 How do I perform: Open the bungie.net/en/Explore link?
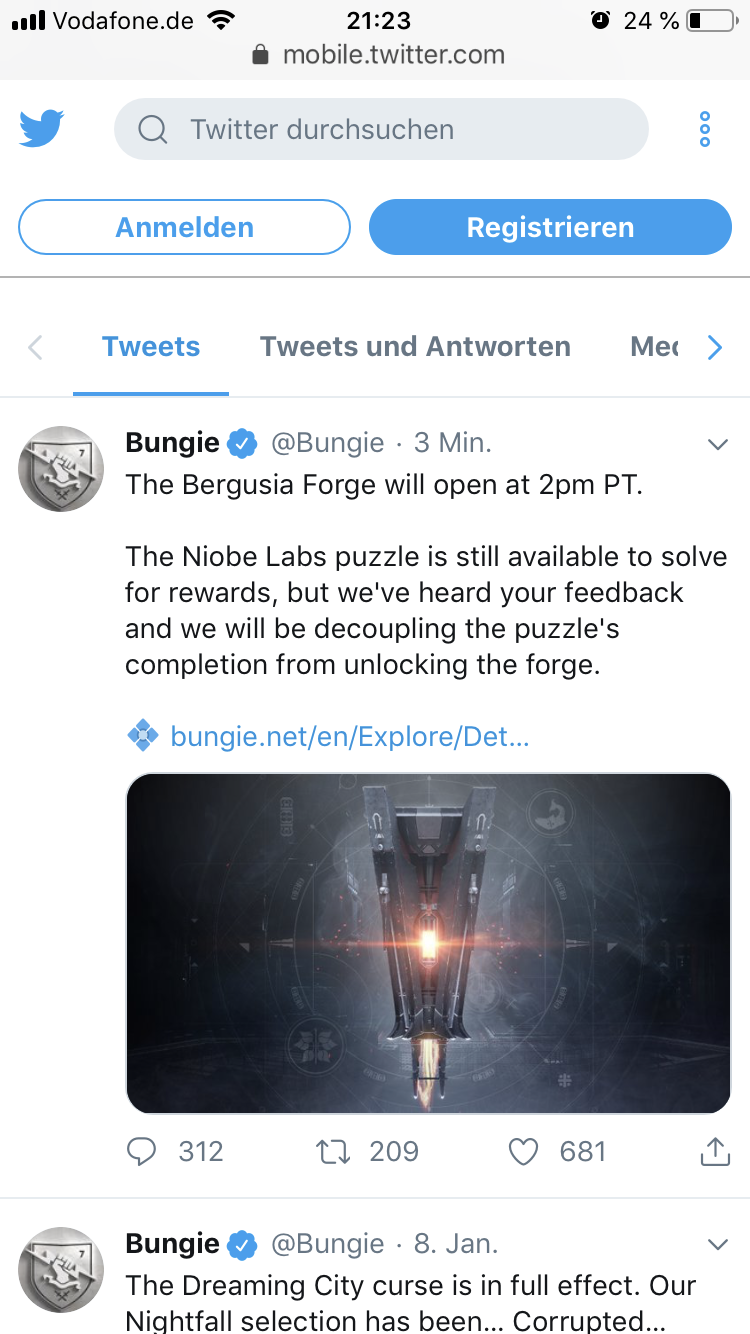(349, 737)
